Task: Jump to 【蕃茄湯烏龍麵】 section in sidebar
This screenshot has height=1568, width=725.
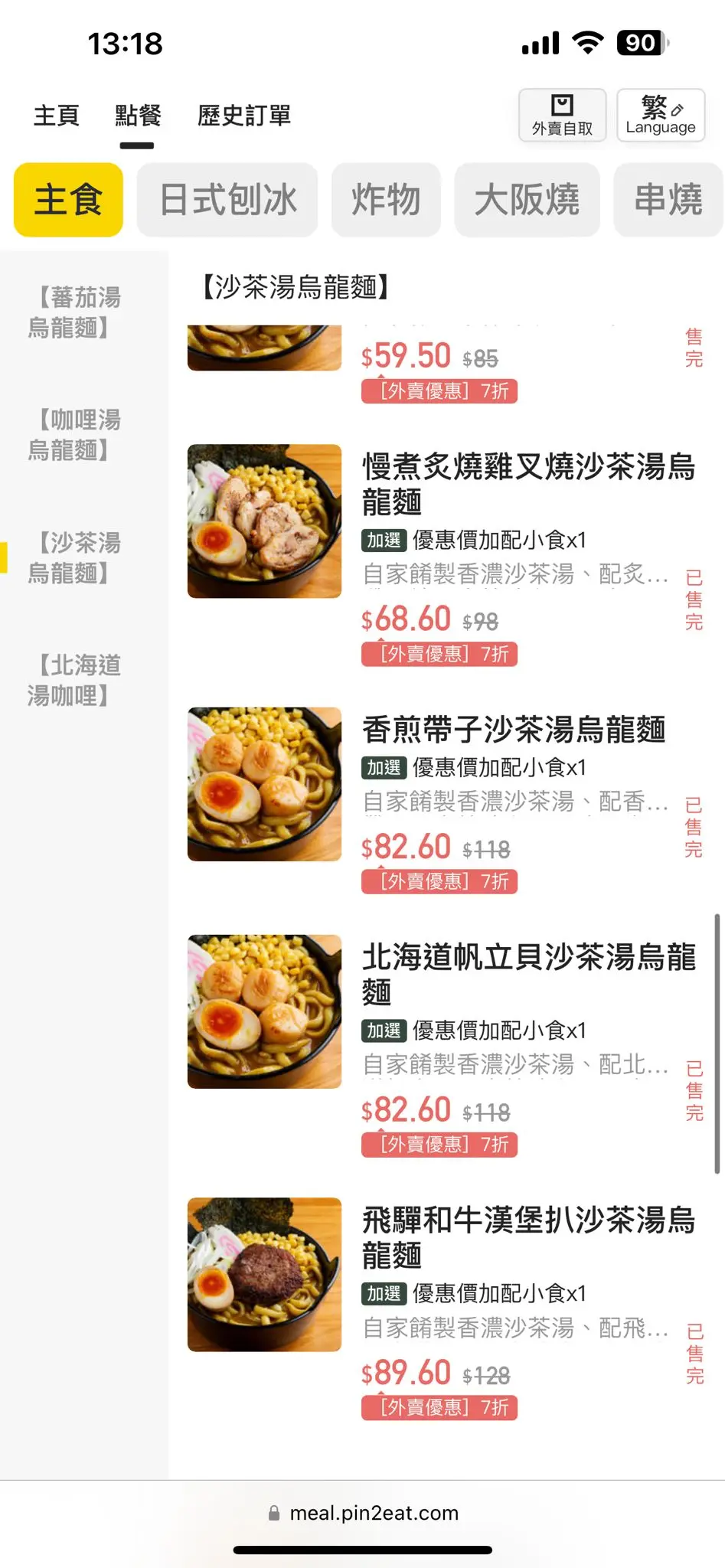Action: [x=75, y=312]
